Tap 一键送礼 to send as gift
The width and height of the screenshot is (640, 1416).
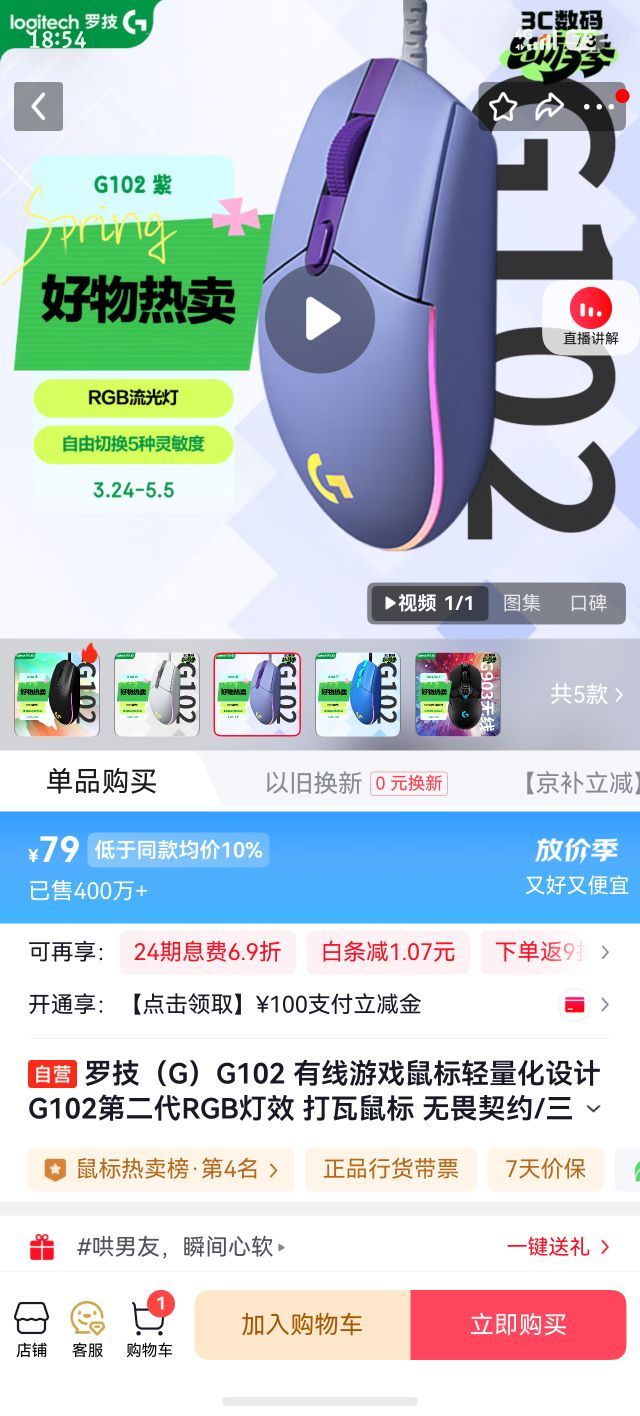pyautogui.click(x=560, y=1246)
